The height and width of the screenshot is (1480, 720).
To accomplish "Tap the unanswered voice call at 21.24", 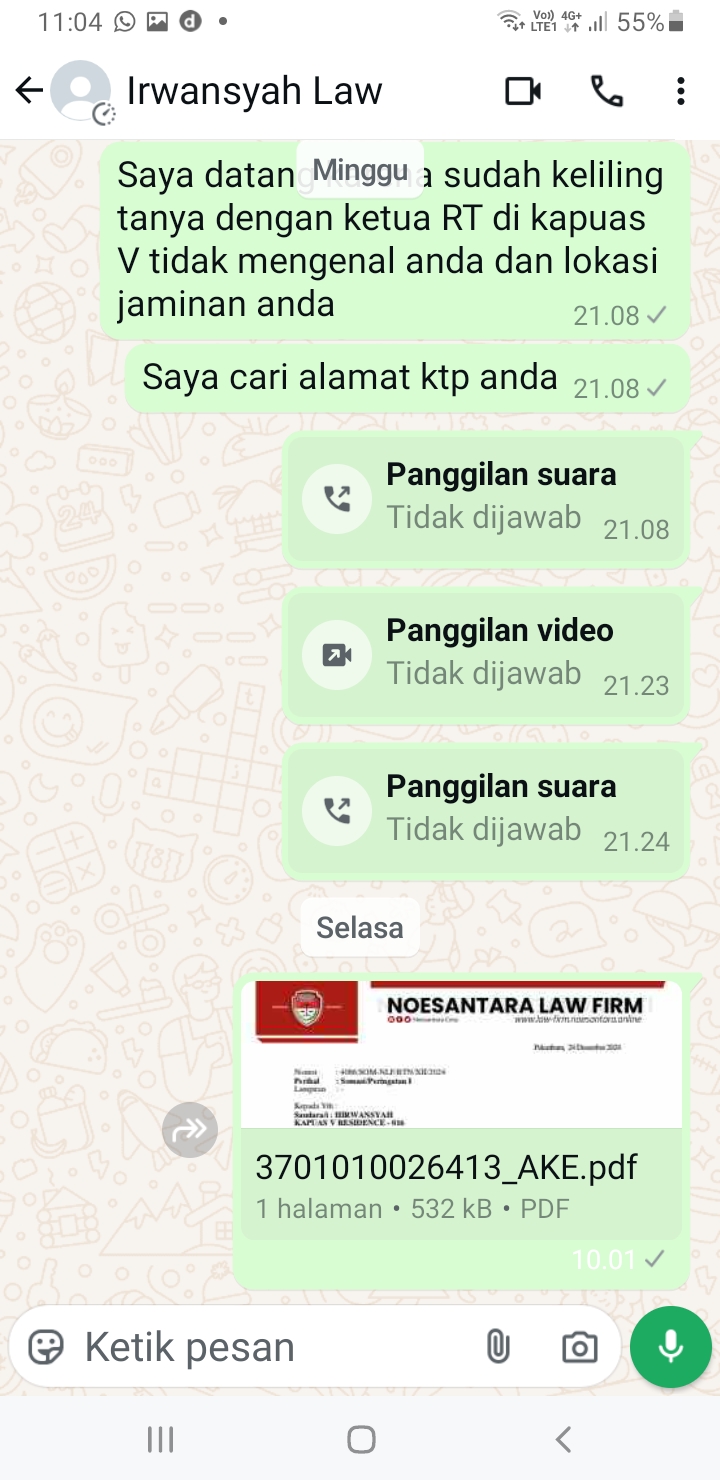I will click(x=485, y=810).
